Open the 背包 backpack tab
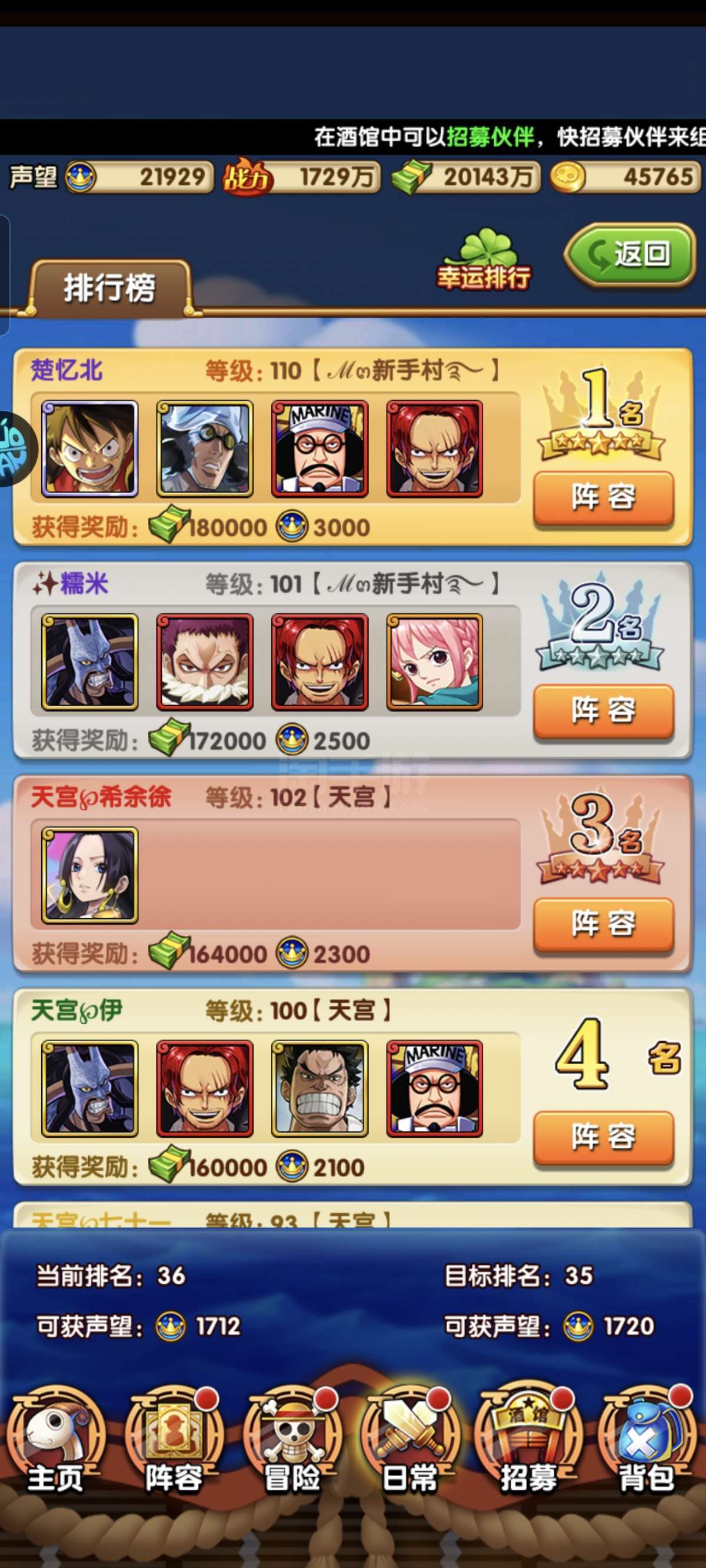The width and height of the screenshot is (706, 1568). 647,1441
